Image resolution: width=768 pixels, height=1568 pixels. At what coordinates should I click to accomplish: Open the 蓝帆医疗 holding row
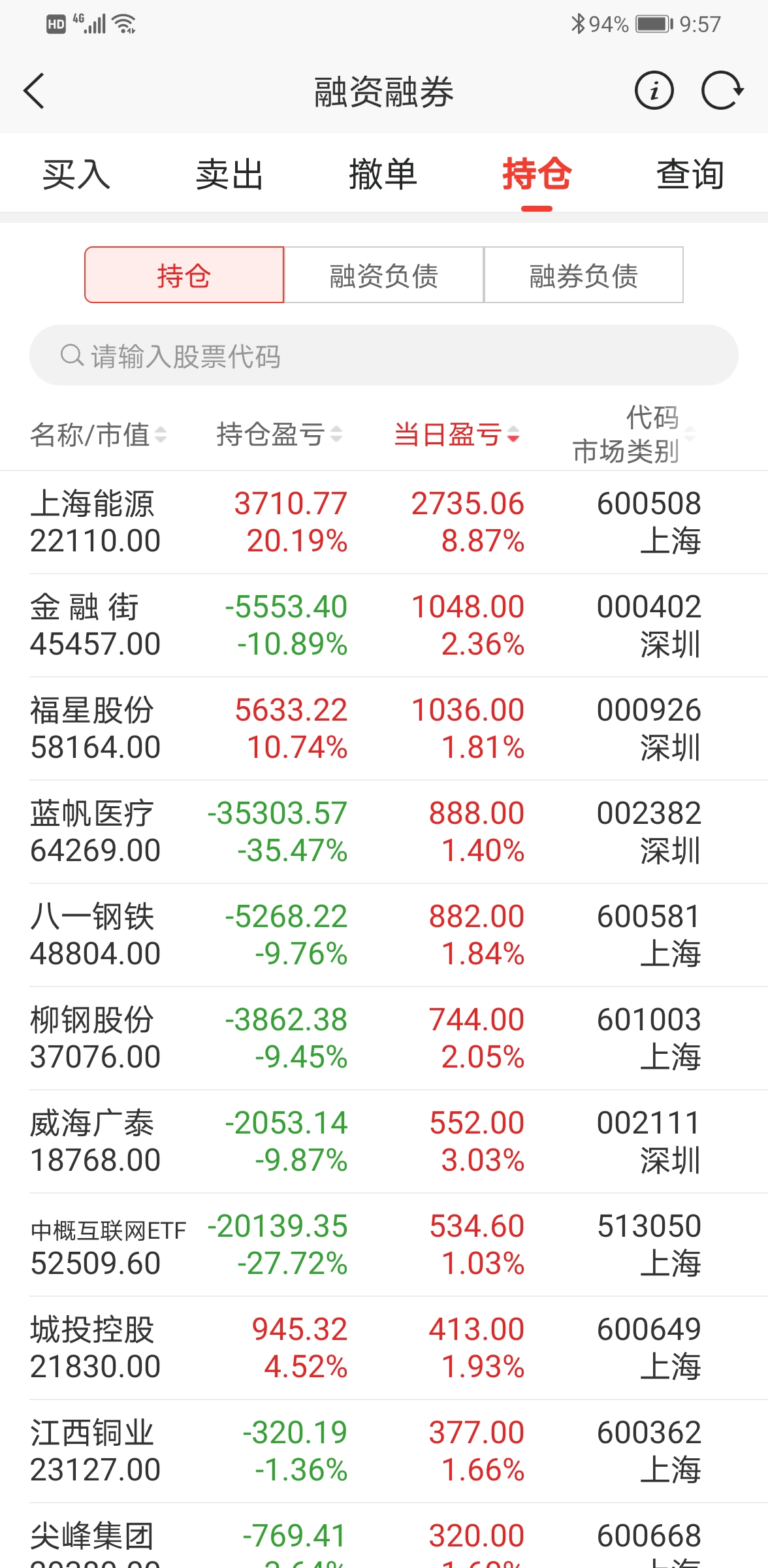pyautogui.click(x=384, y=832)
